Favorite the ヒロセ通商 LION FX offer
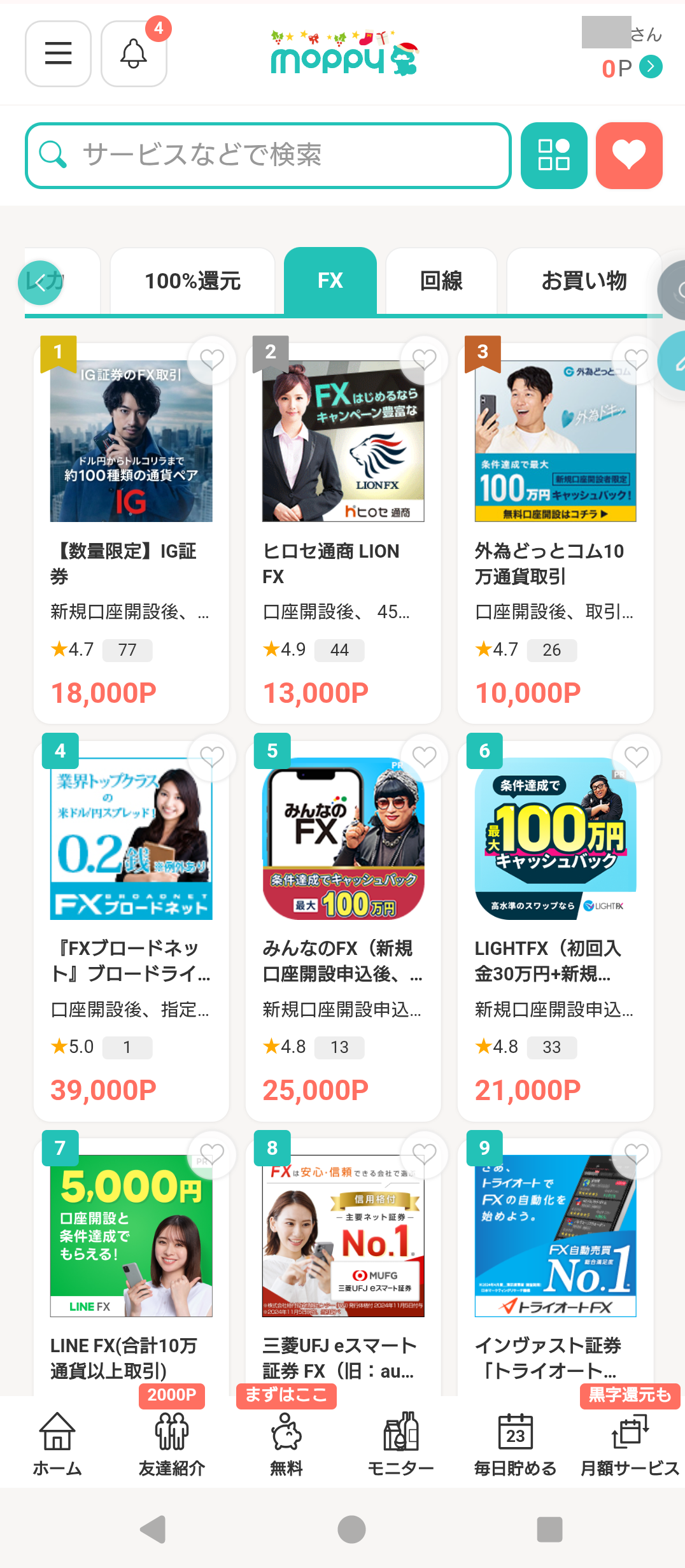 [x=424, y=360]
